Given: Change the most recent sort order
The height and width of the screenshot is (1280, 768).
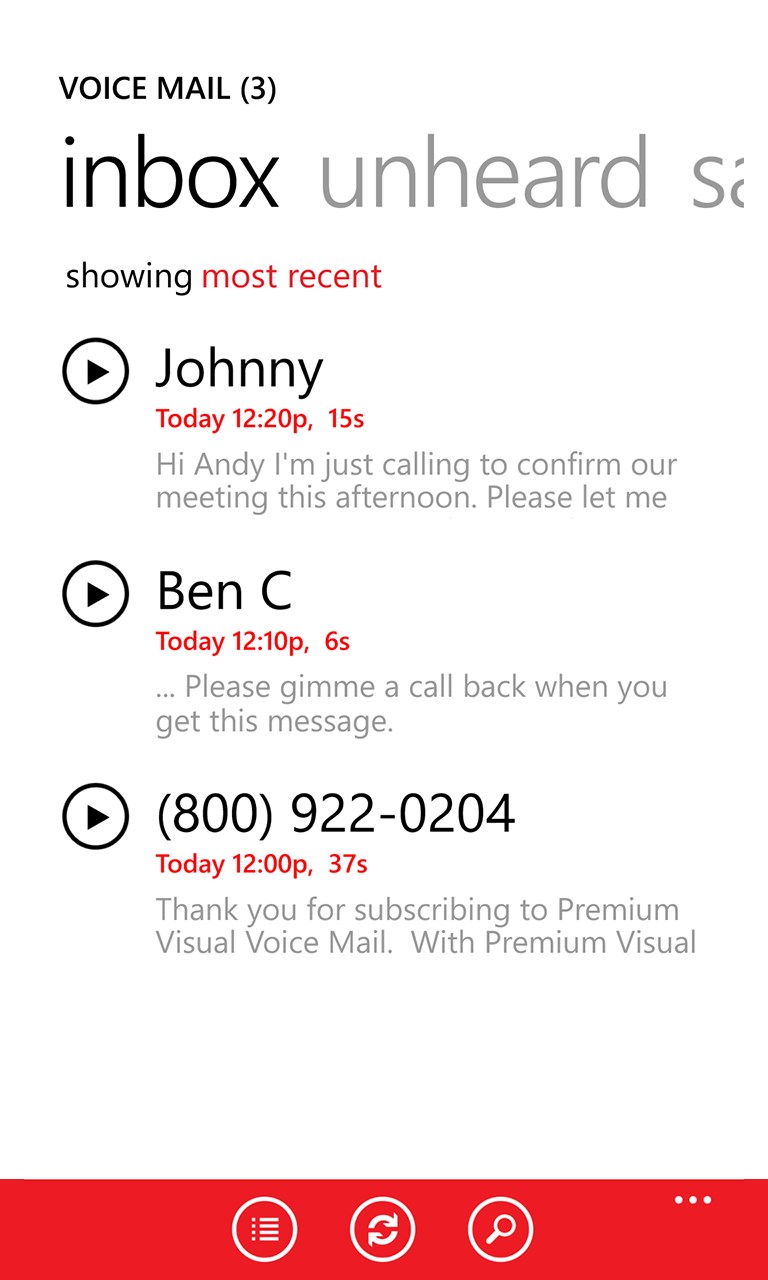Looking at the screenshot, I should 291,276.
